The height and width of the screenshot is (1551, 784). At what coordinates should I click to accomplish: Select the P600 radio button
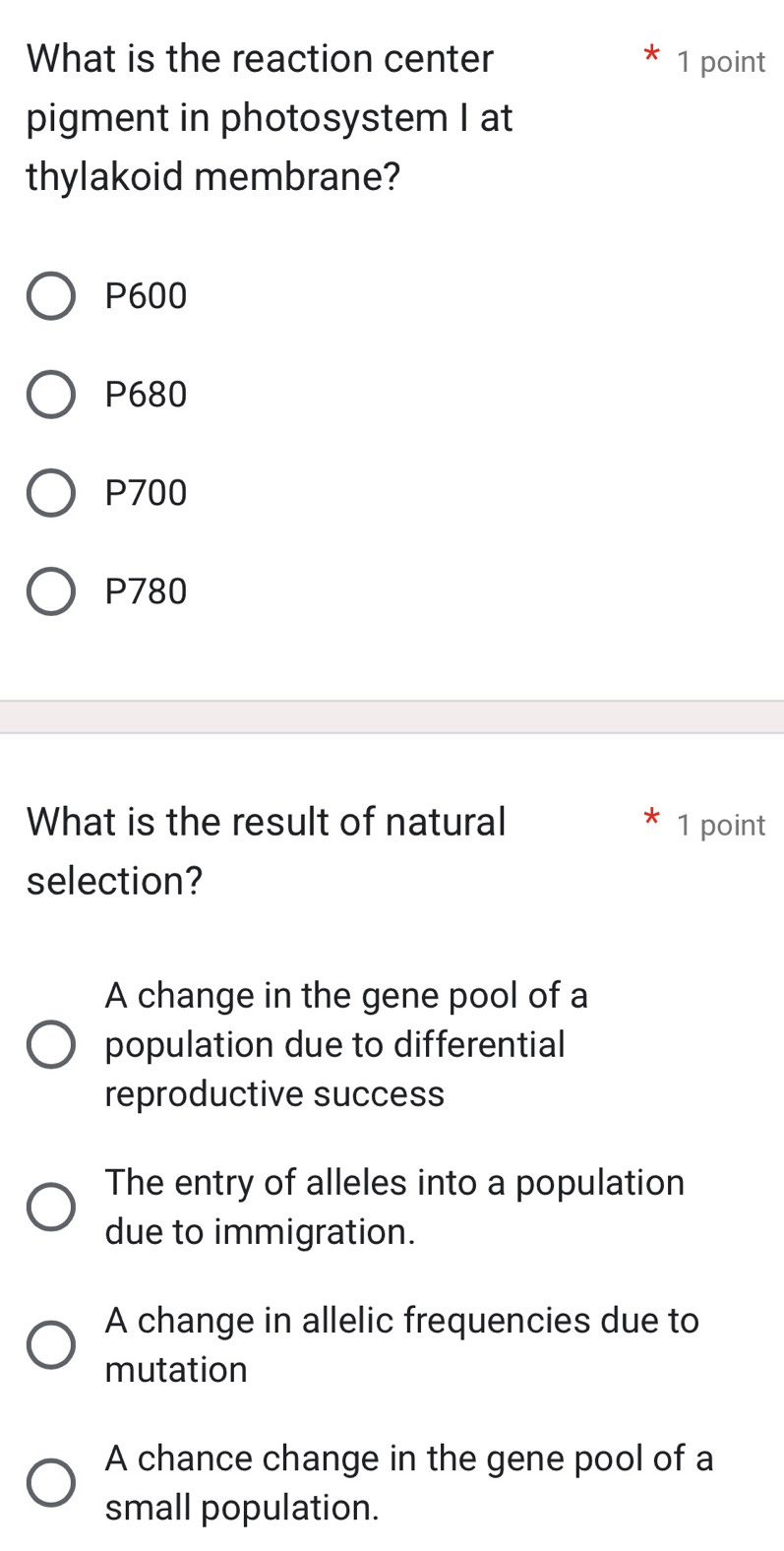pyautogui.click(x=51, y=295)
